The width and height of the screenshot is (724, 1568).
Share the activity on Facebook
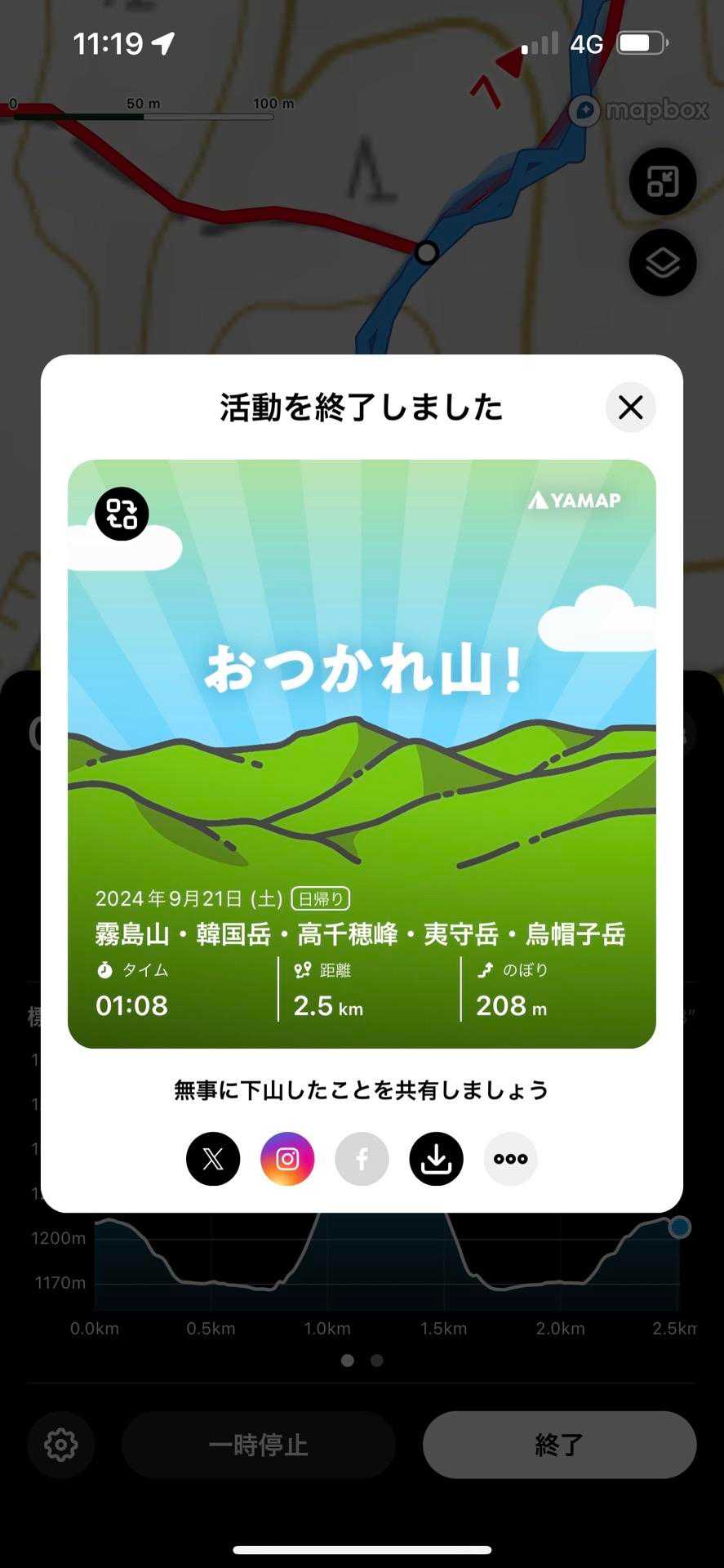pyautogui.click(x=362, y=1158)
